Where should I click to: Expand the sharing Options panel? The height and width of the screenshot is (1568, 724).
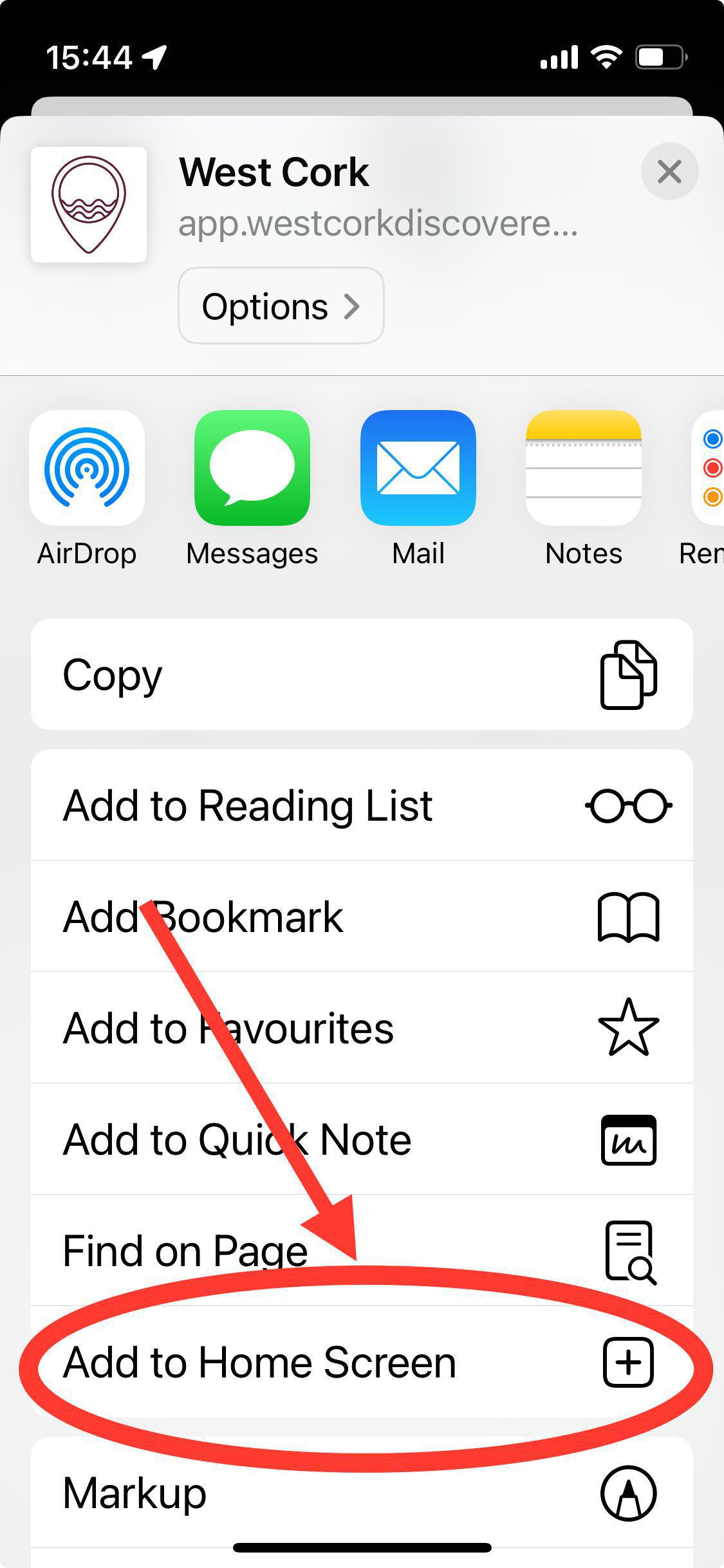click(x=280, y=305)
